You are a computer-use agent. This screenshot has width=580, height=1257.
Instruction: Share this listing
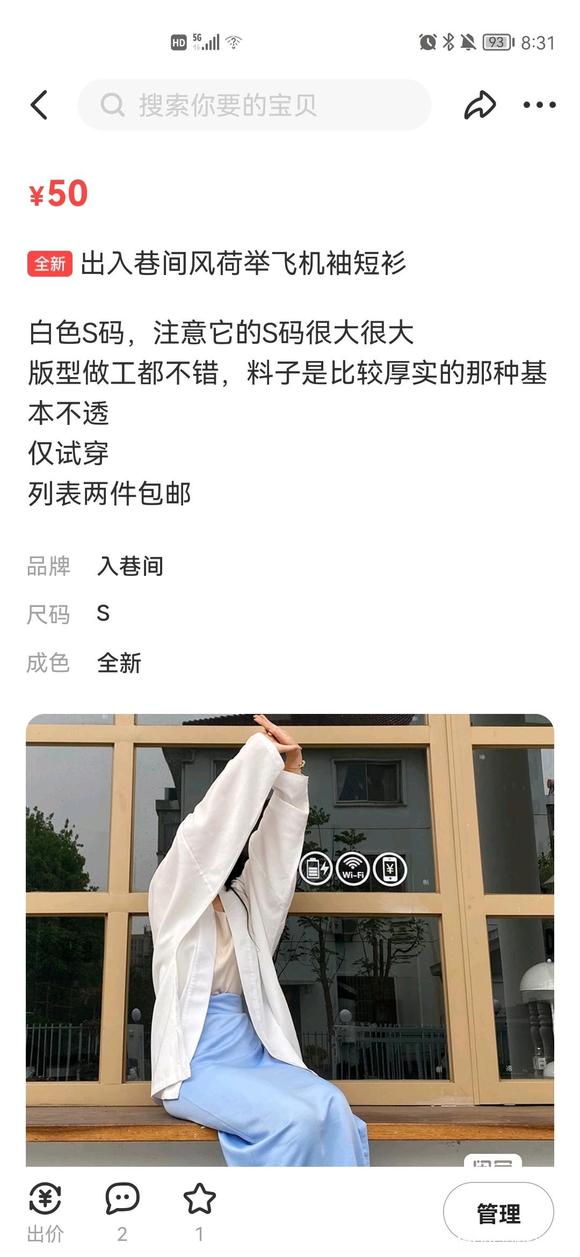coord(480,105)
